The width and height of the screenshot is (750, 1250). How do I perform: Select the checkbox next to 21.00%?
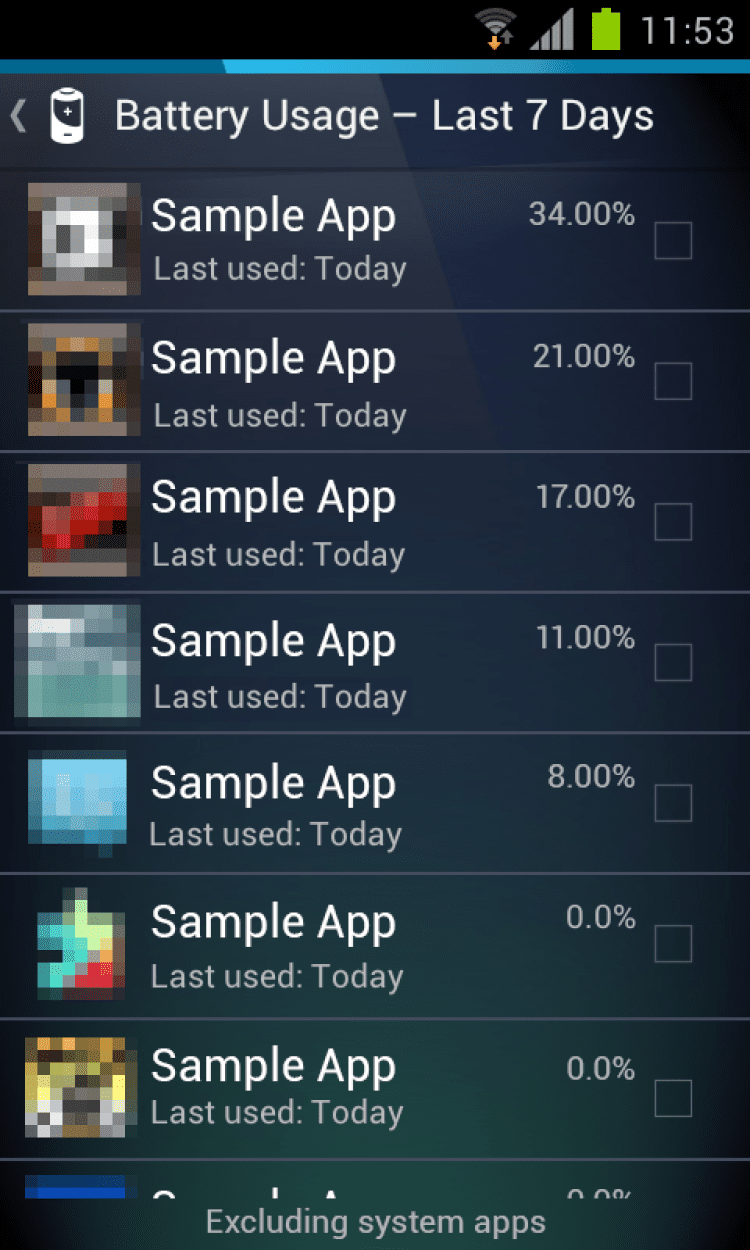673,381
